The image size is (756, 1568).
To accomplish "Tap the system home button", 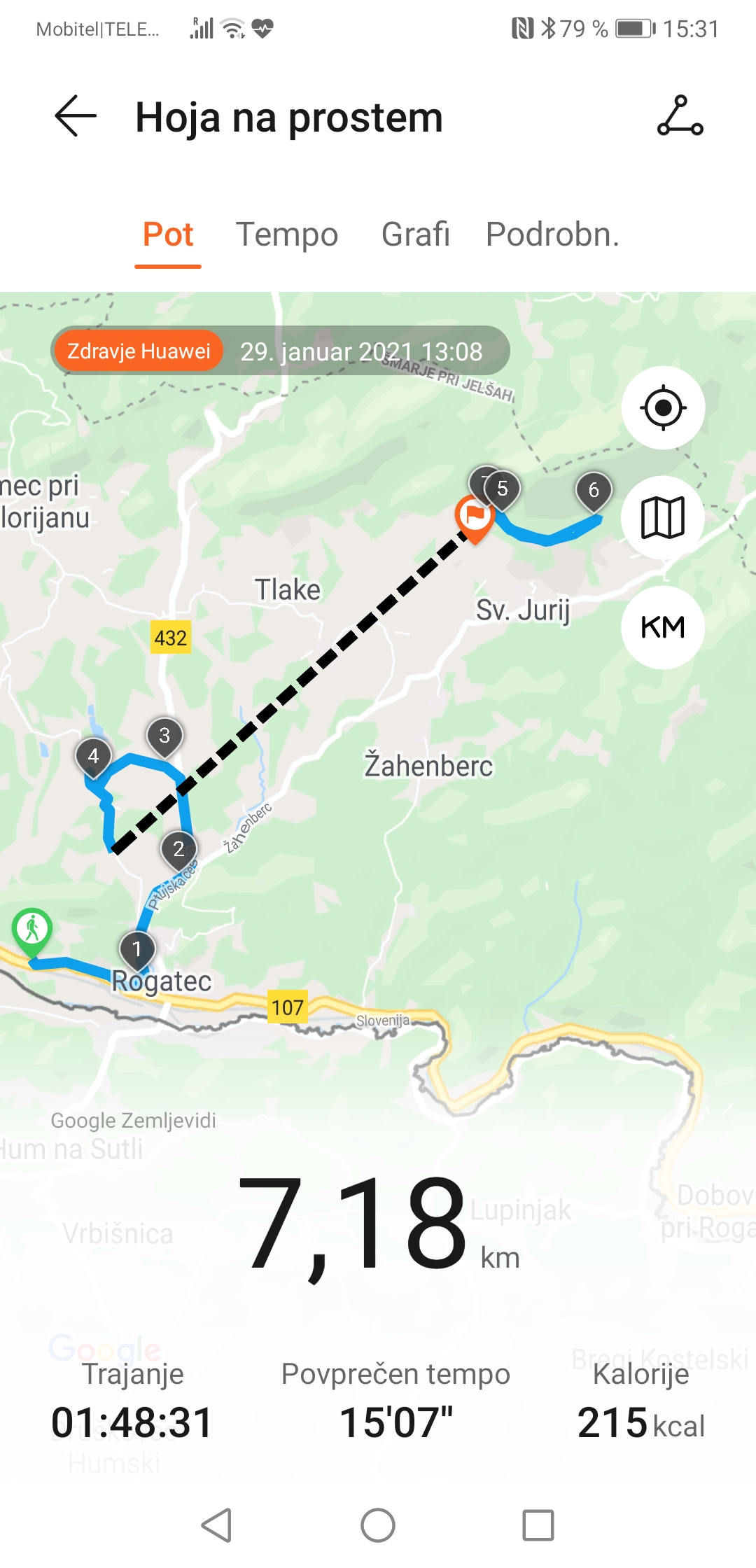I will click(x=378, y=1525).
